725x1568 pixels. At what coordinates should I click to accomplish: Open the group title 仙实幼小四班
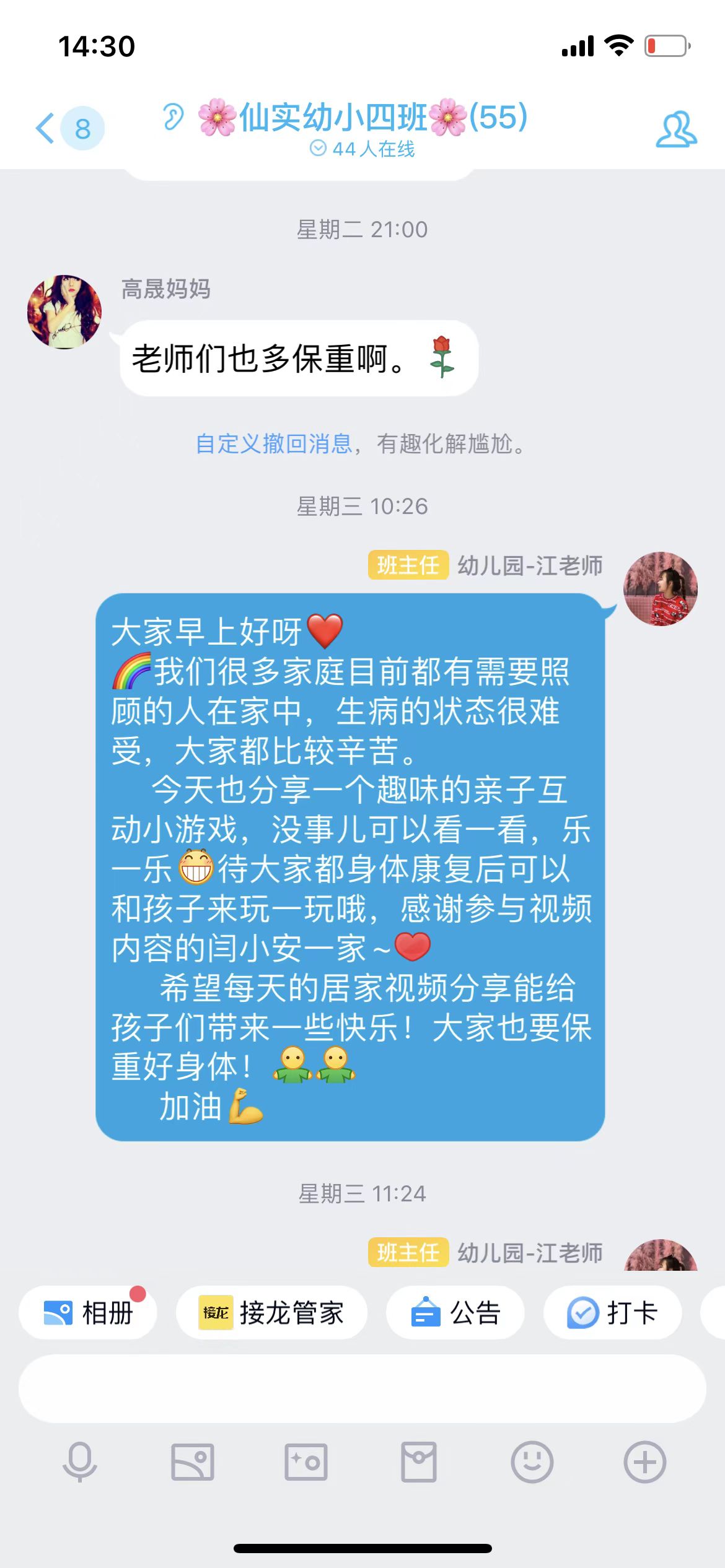tap(362, 118)
